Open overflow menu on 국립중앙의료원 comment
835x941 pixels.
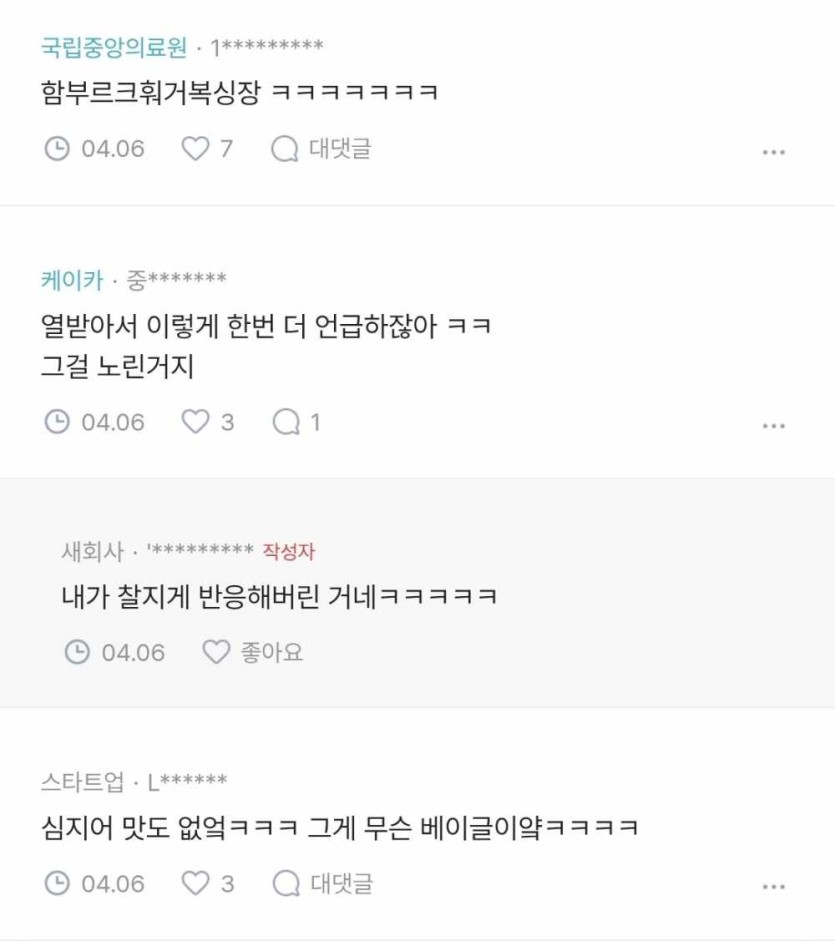click(773, 152)
